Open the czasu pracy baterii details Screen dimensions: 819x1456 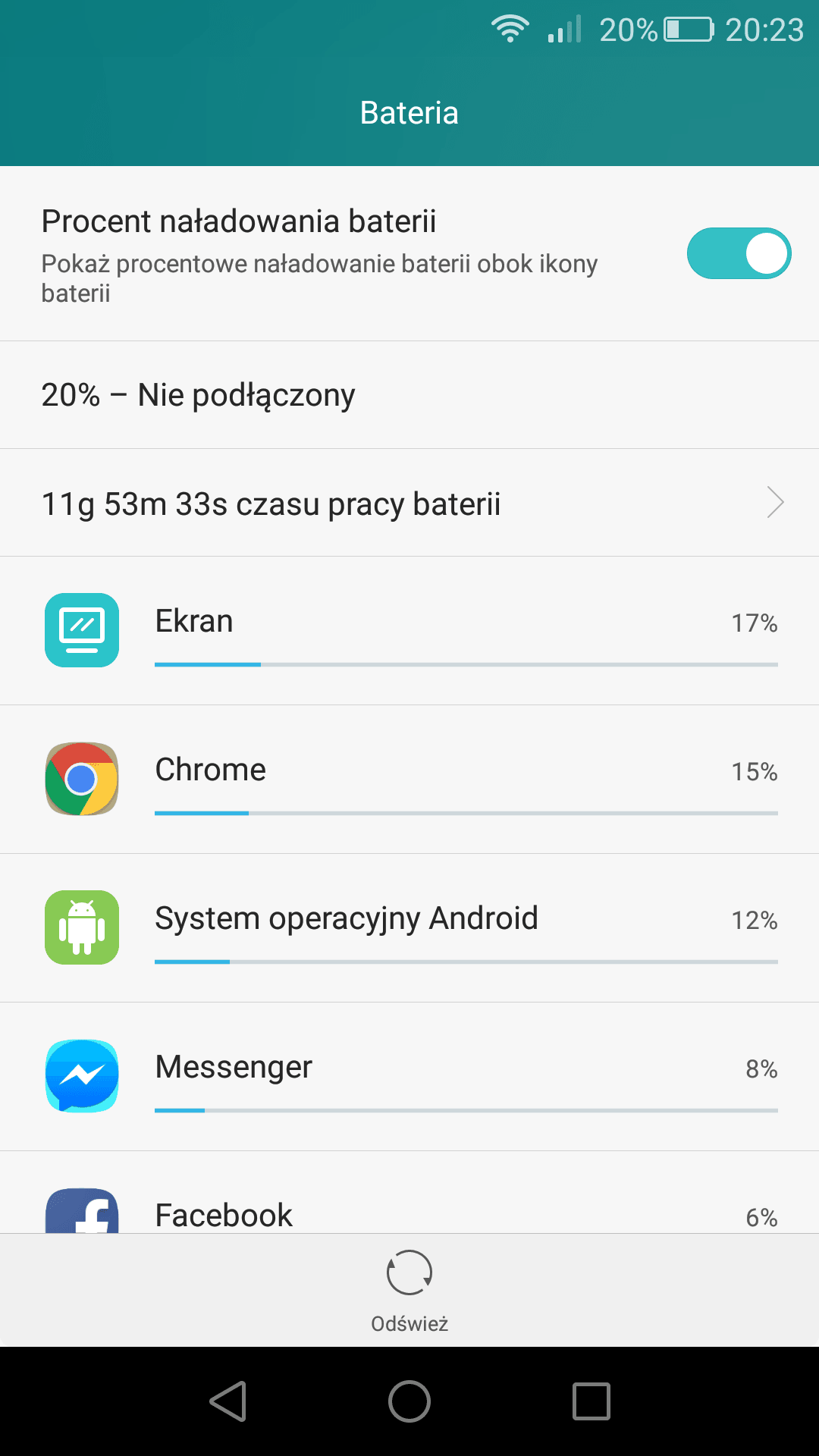(x=409, y=503)
